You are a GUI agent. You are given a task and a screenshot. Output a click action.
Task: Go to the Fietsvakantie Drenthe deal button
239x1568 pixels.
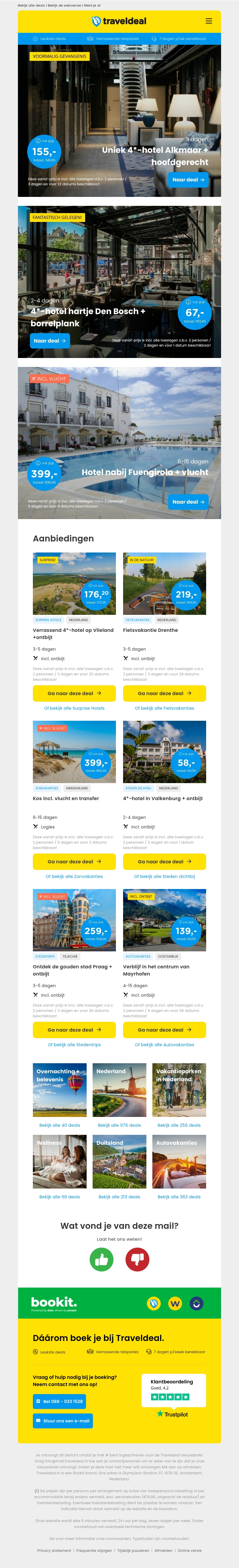(x=164, y=693)
